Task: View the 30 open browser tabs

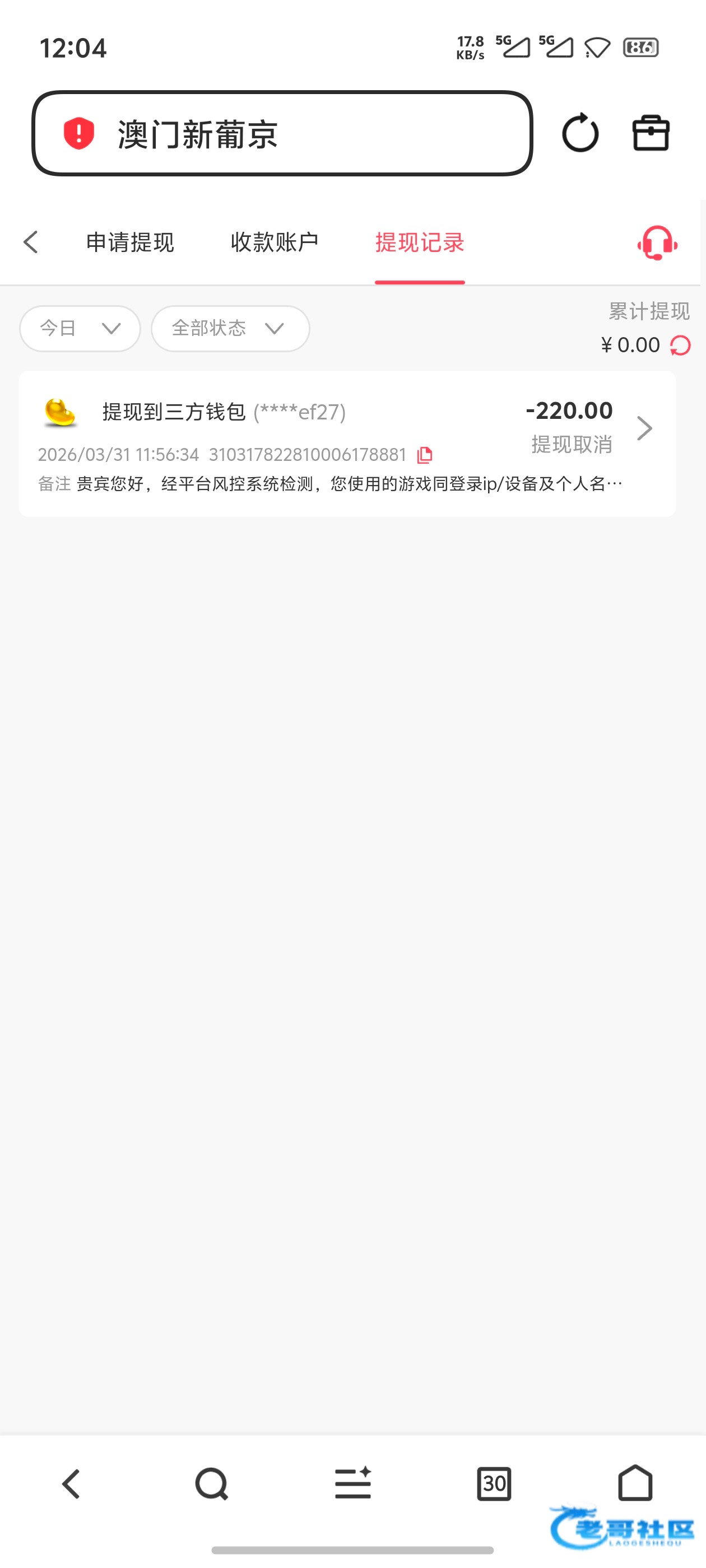Action: 494,1483
